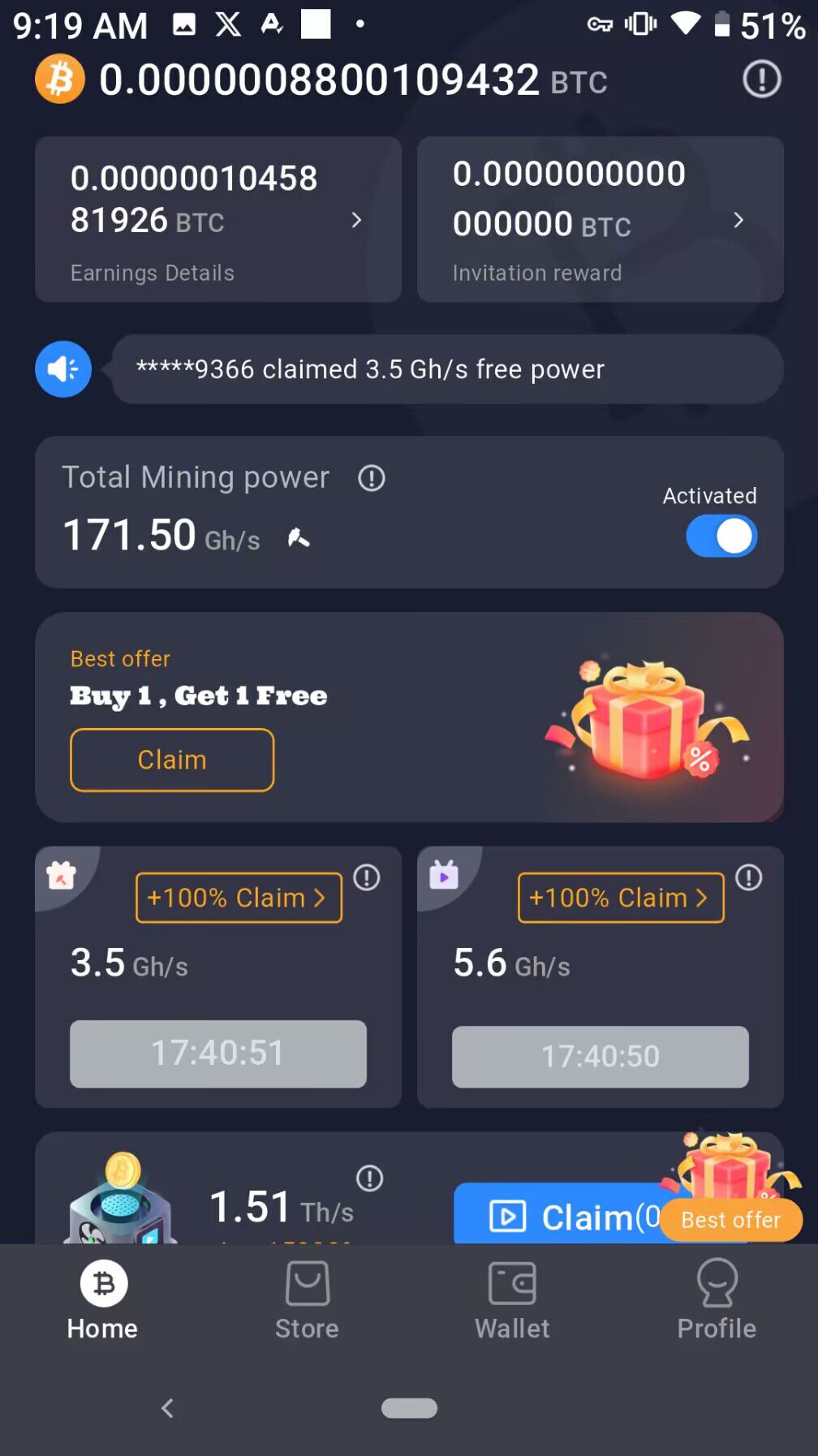Open the info icon beside BTC balance
The width and height of the screenshot is (818, 1456).
(761, 80)
